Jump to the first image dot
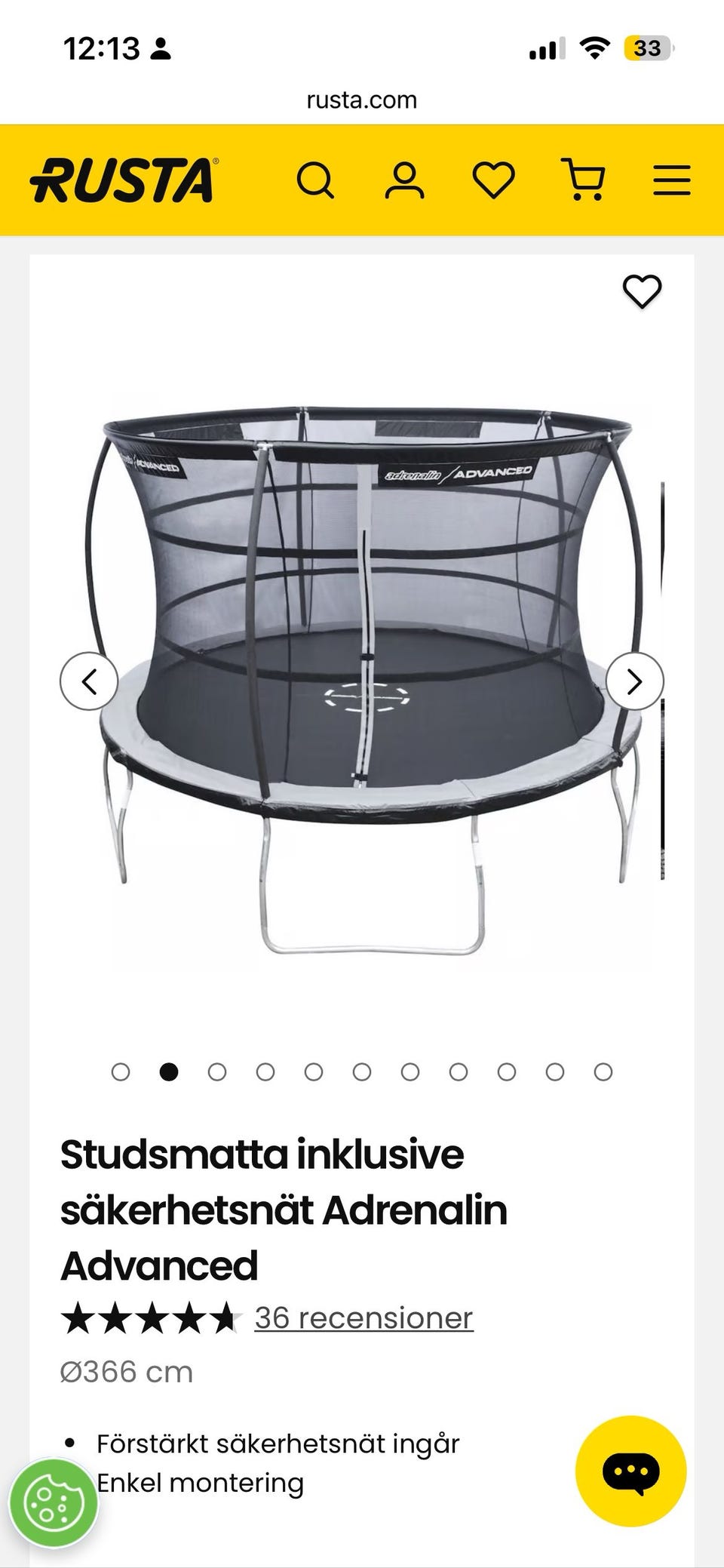The image size is (724, 1568). (x=121, y=1071)
